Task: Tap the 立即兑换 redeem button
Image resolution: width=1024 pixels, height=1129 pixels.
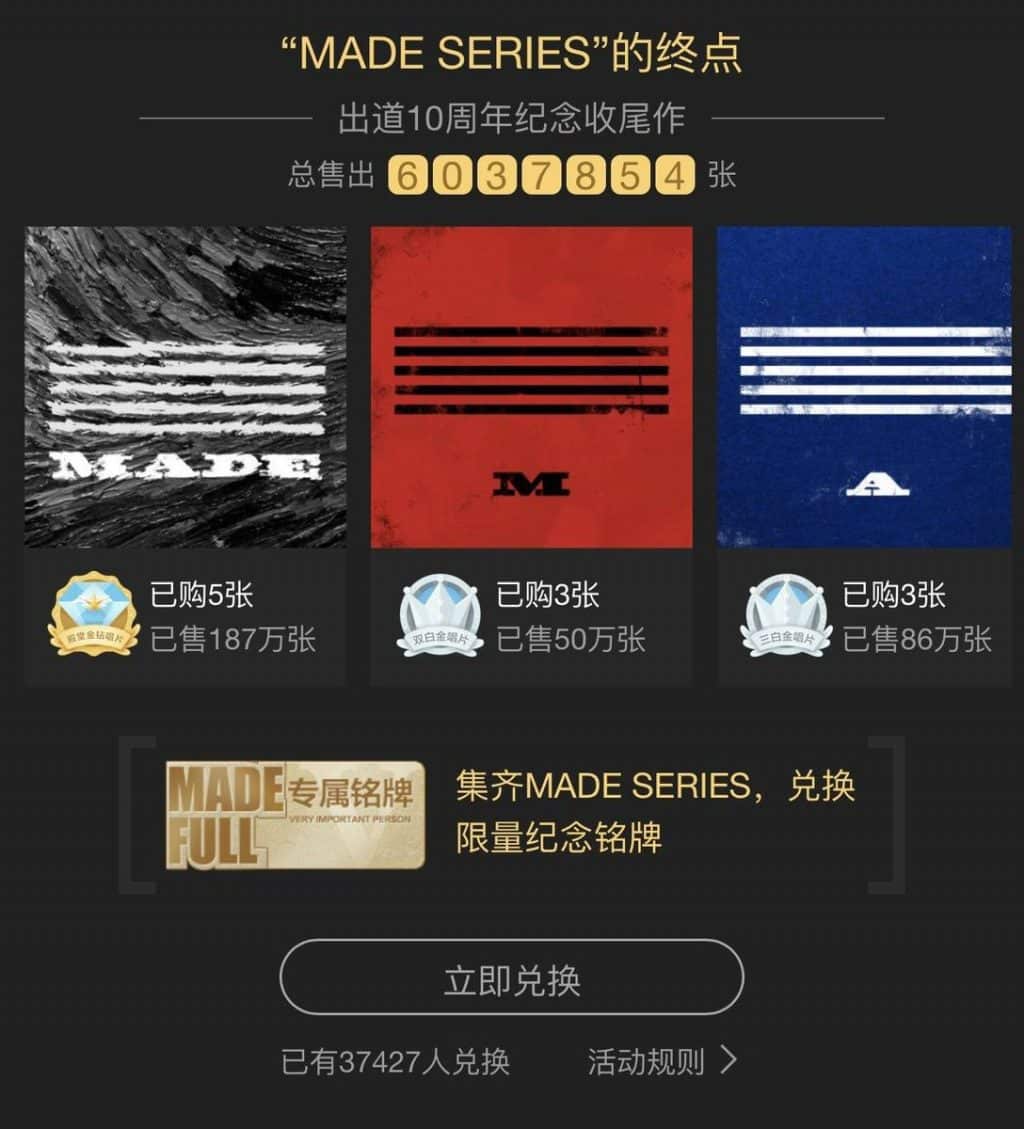Action: [511, 979]
